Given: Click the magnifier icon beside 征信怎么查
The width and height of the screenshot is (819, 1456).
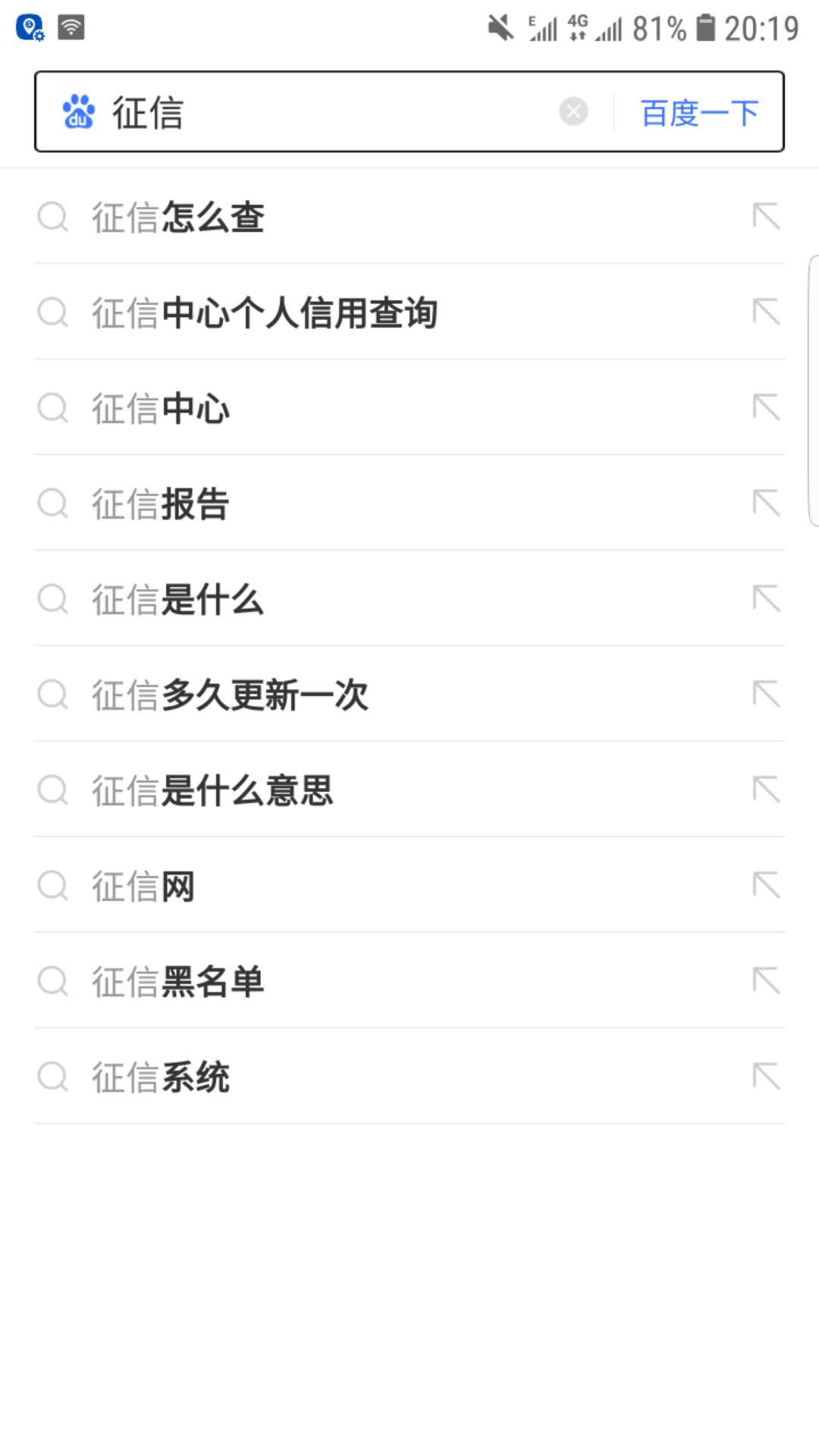Looking at the screenshot, I should click(x=52, y=216).
